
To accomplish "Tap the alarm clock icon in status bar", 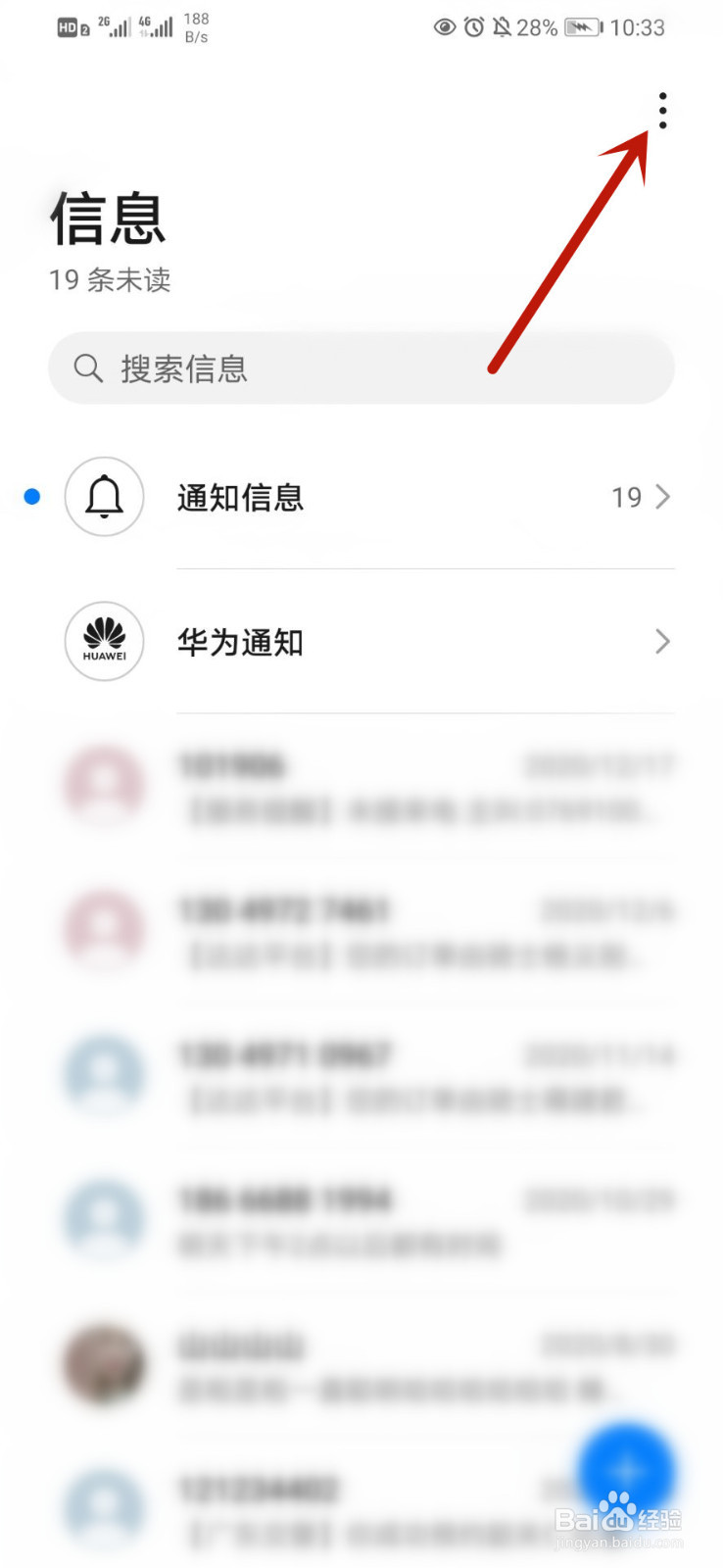I will tap(473, 27).
